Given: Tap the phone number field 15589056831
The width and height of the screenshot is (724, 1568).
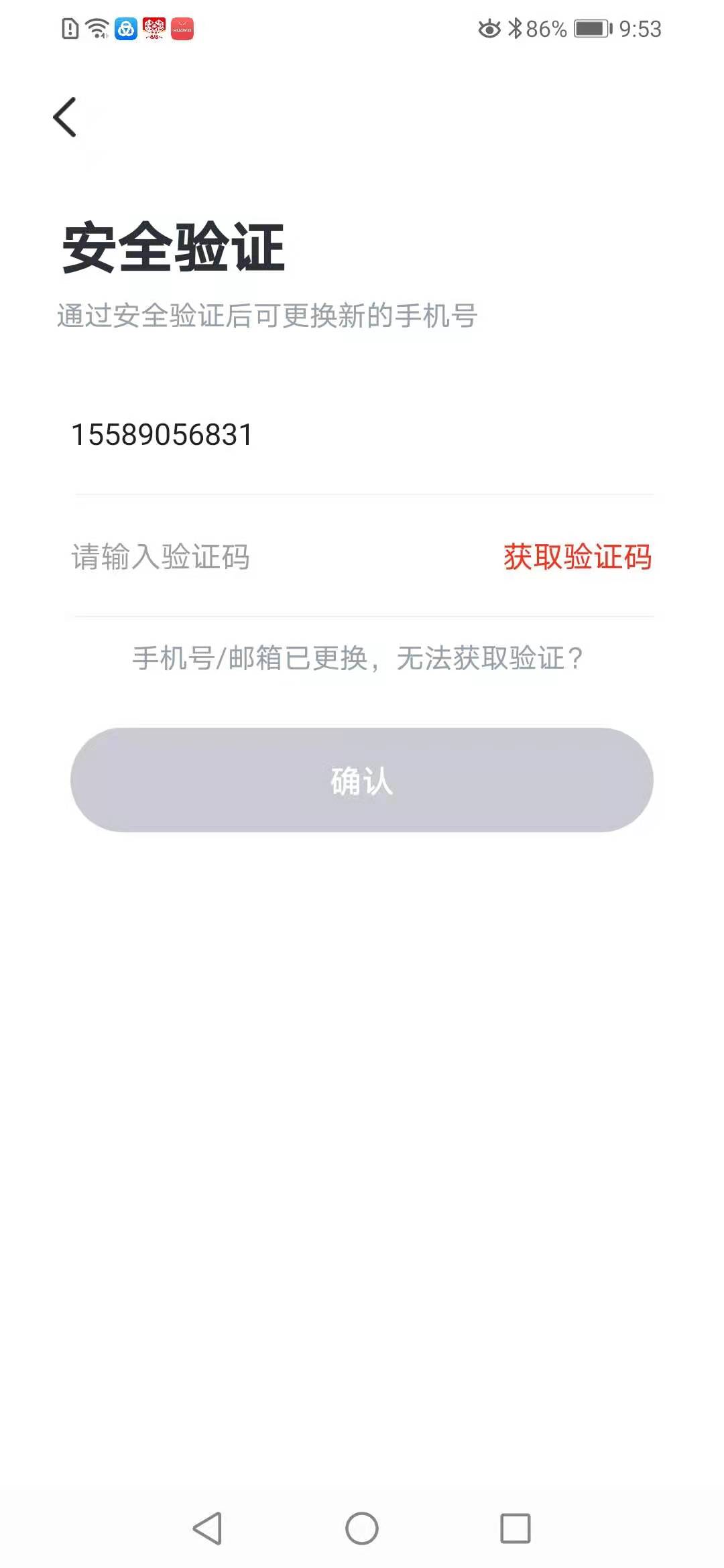Looking at the screenshot, I should tap(362, 435).
